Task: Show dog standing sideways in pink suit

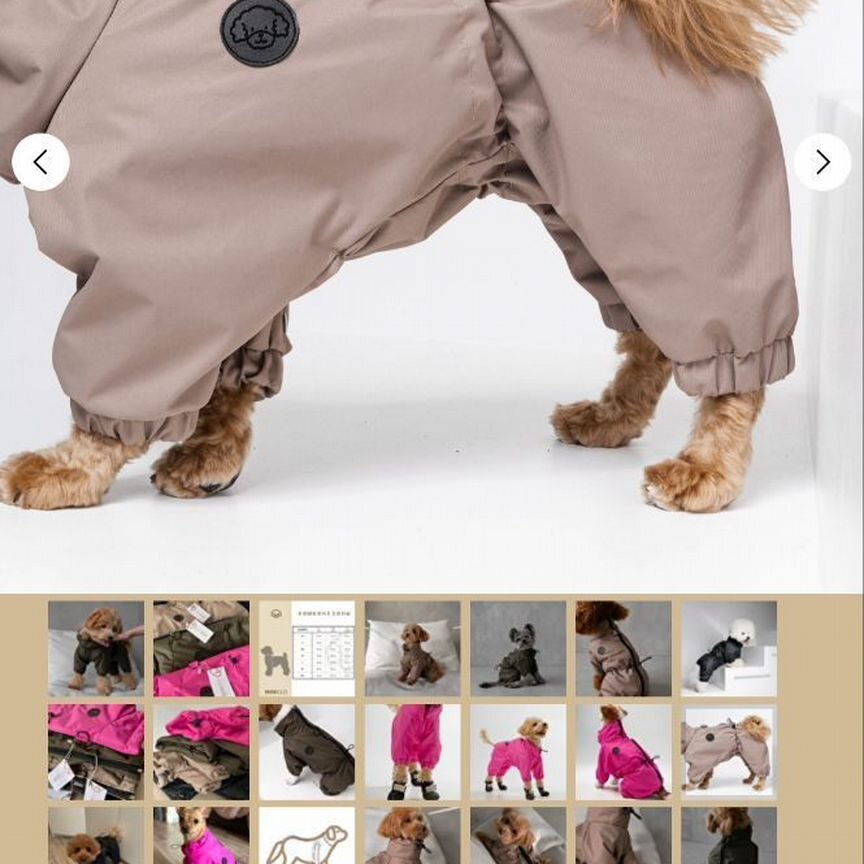Action: click(518, 752)
